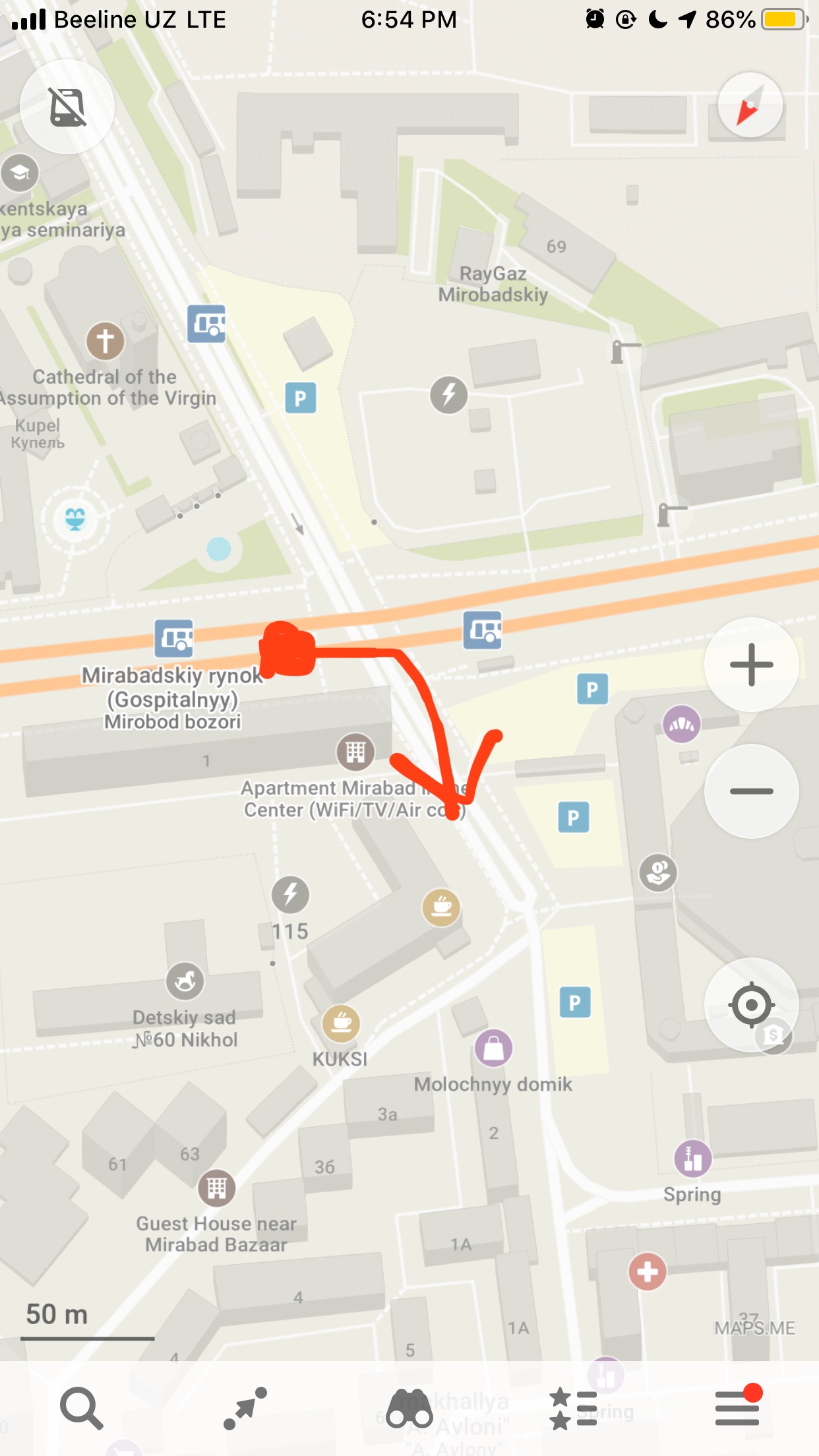Reset map orientation with the compass
Screen dimensions: 819x1456
coord(750,106)
